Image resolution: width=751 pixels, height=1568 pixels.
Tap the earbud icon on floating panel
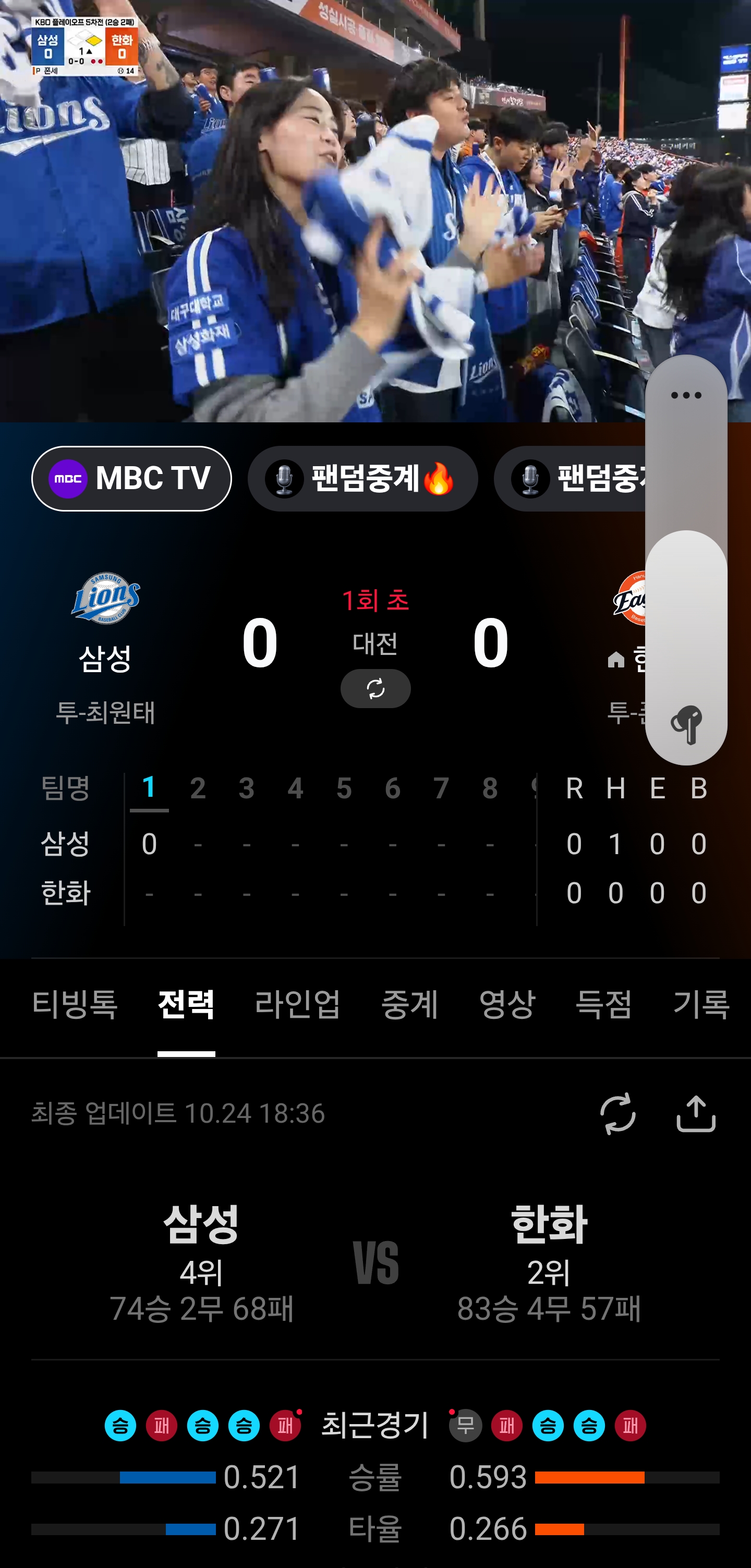686,724
